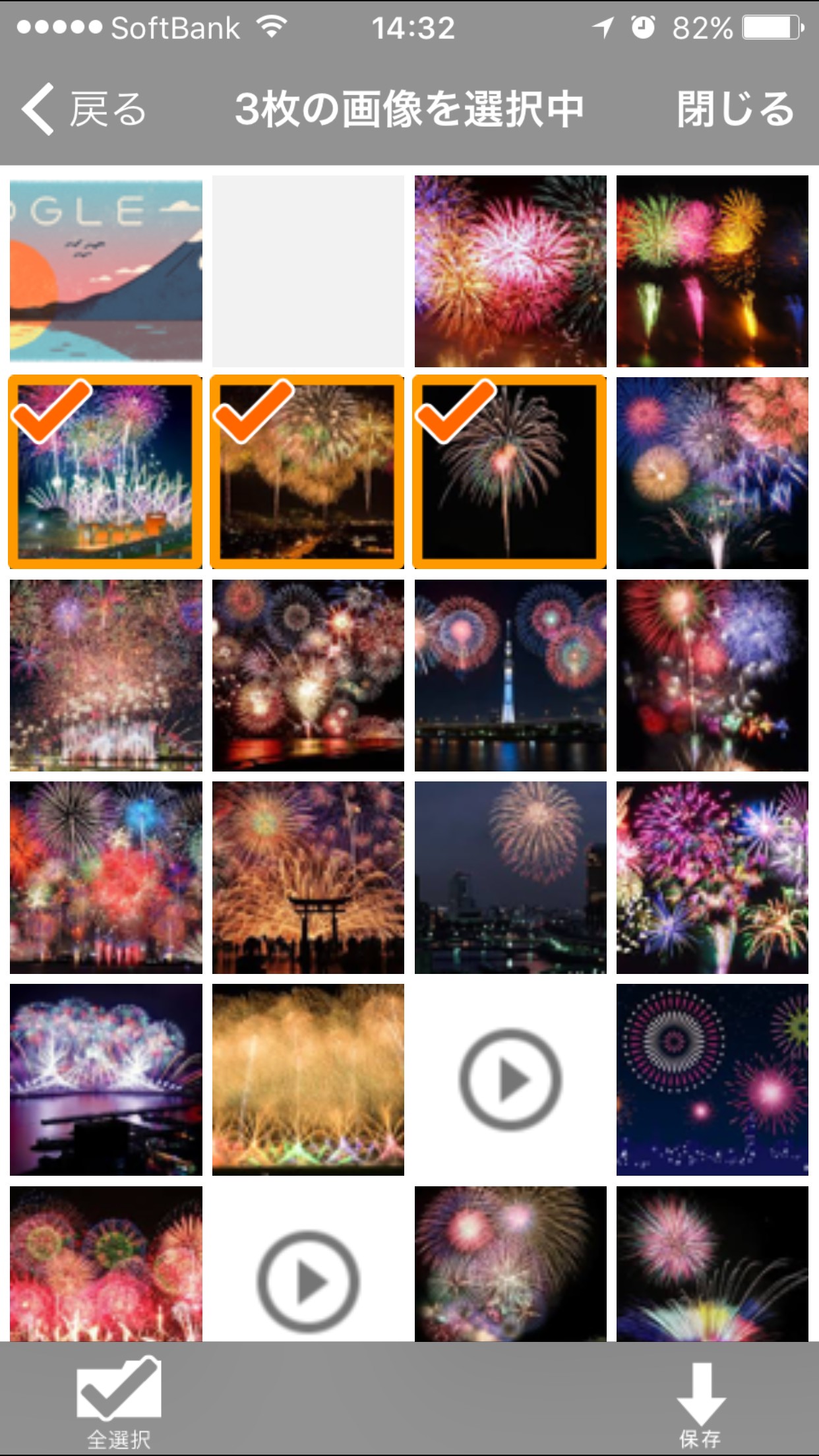Close the selection screen with 閉じる
Screen dimensions: 819x1456
point(735,109)
